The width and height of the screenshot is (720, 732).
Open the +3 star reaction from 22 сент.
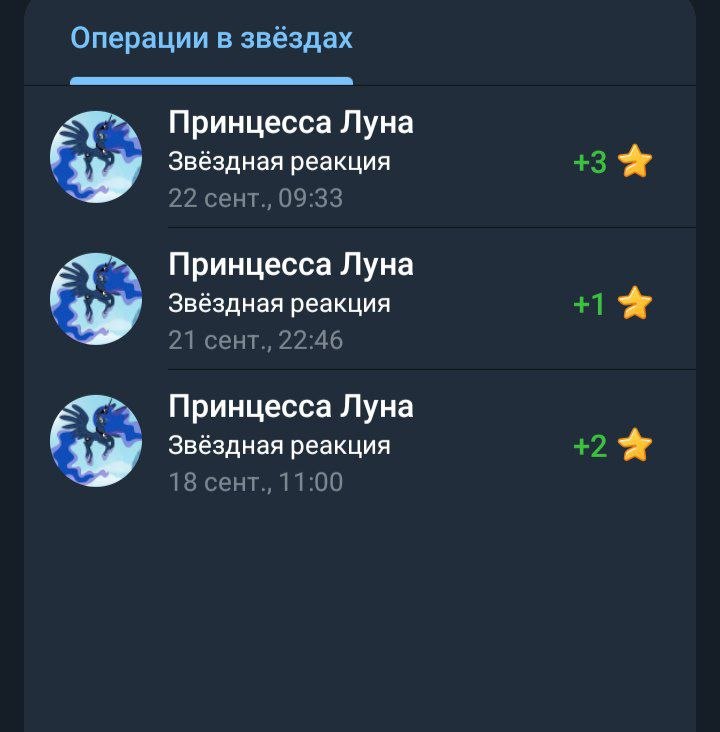(x=360, y=157)
